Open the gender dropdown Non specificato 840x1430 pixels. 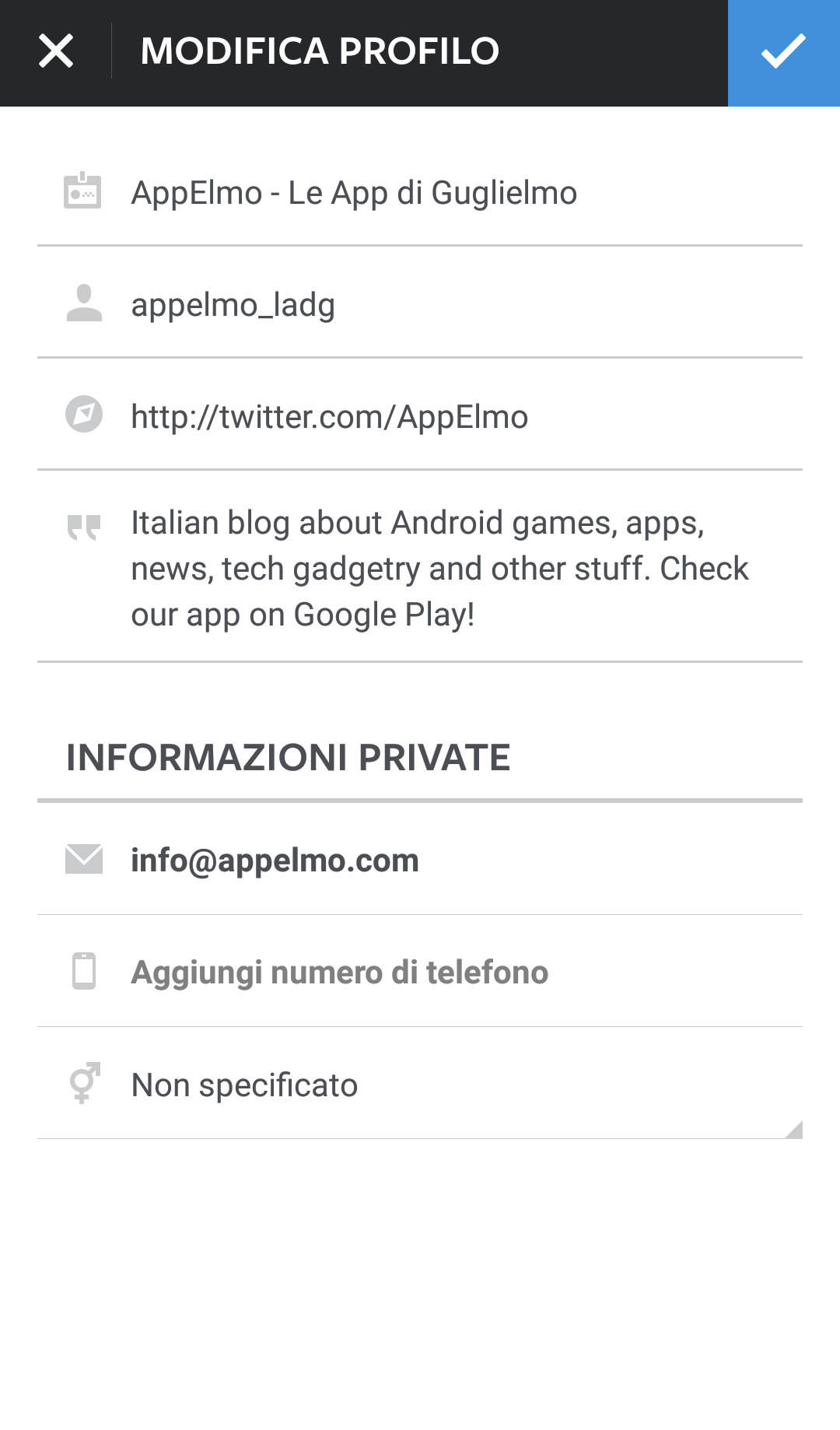pyautogui.click(x=420, y=1085)
